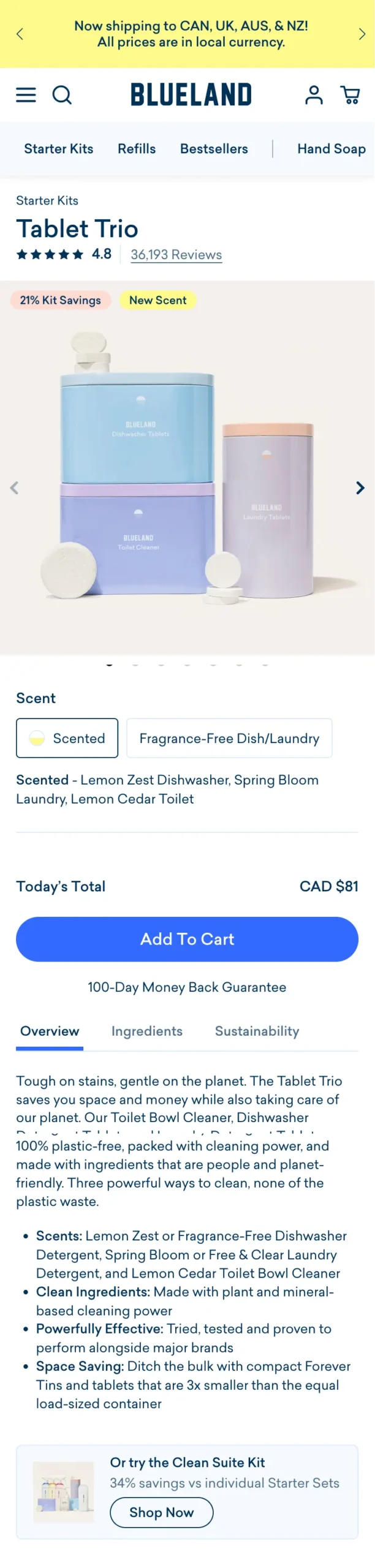The height and width of the screenshot is (1568, 375).
Task: Show next announcement banner message
Action: click(362, 34)
